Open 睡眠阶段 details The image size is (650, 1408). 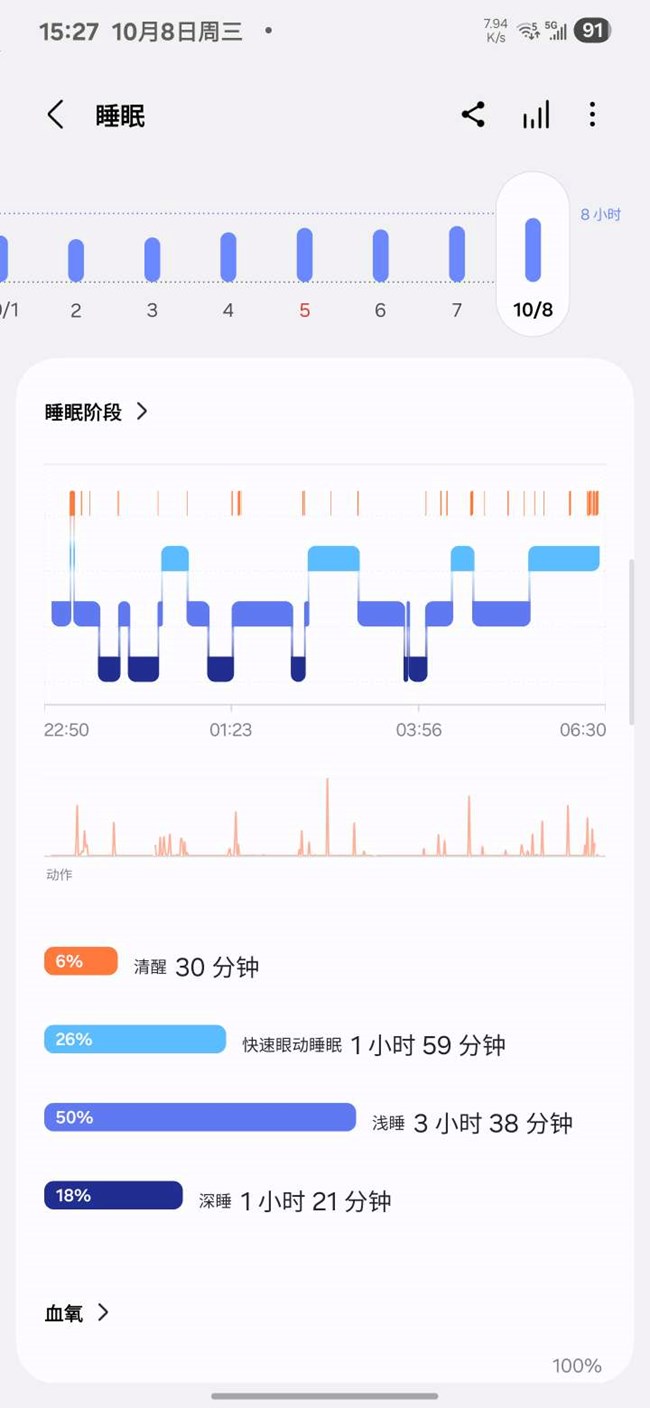click(x=96, y=412)
